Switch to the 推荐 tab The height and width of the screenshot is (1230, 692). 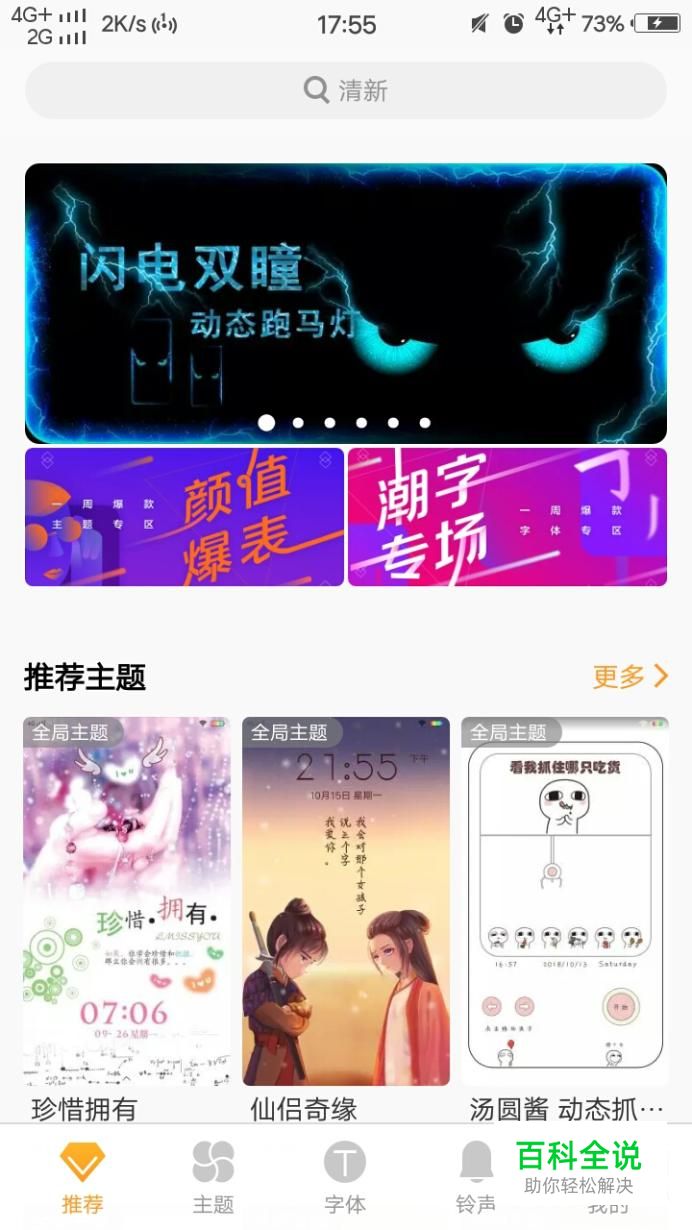[82, 1177]
